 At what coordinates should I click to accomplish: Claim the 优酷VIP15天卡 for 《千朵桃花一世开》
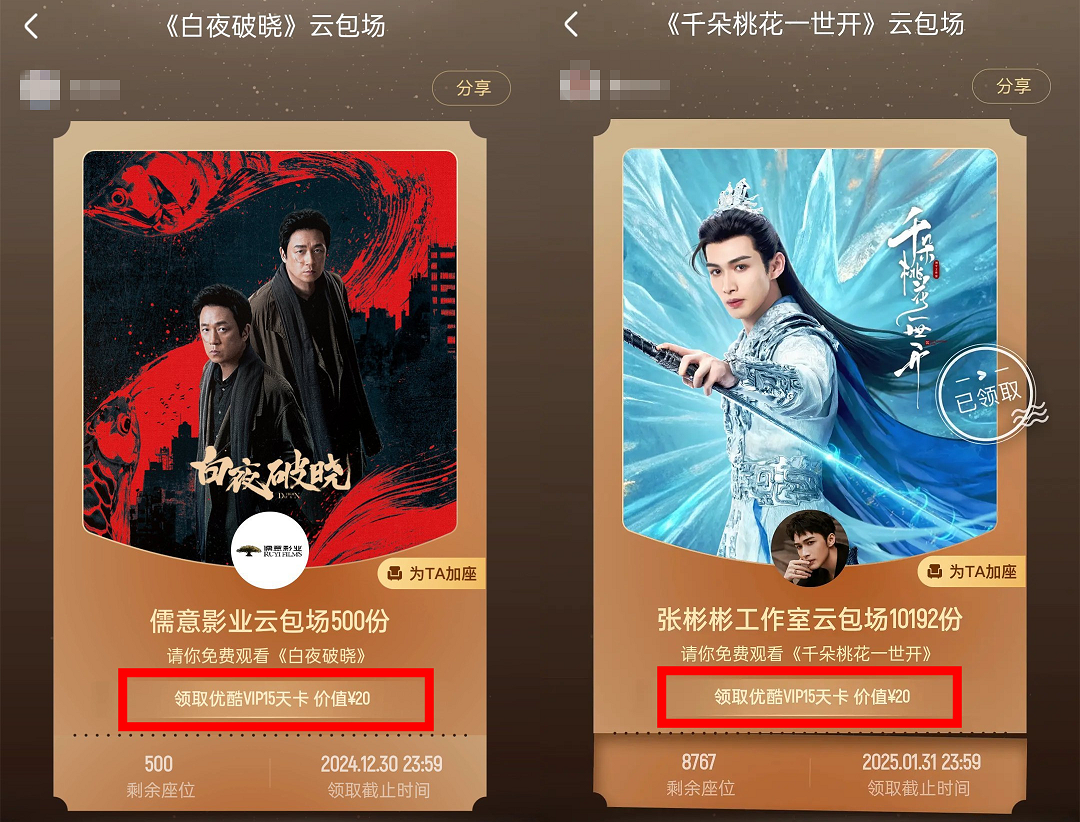[x=811, y=696]
